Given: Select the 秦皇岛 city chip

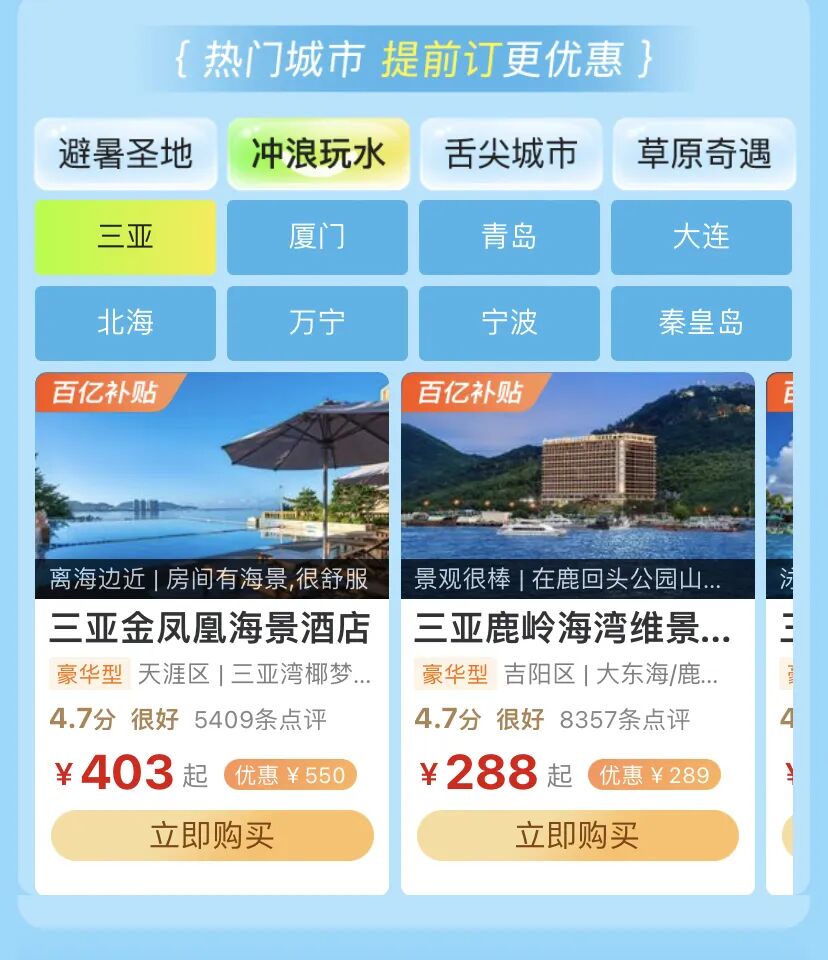Looking at the screenshot, I should 701,323.
